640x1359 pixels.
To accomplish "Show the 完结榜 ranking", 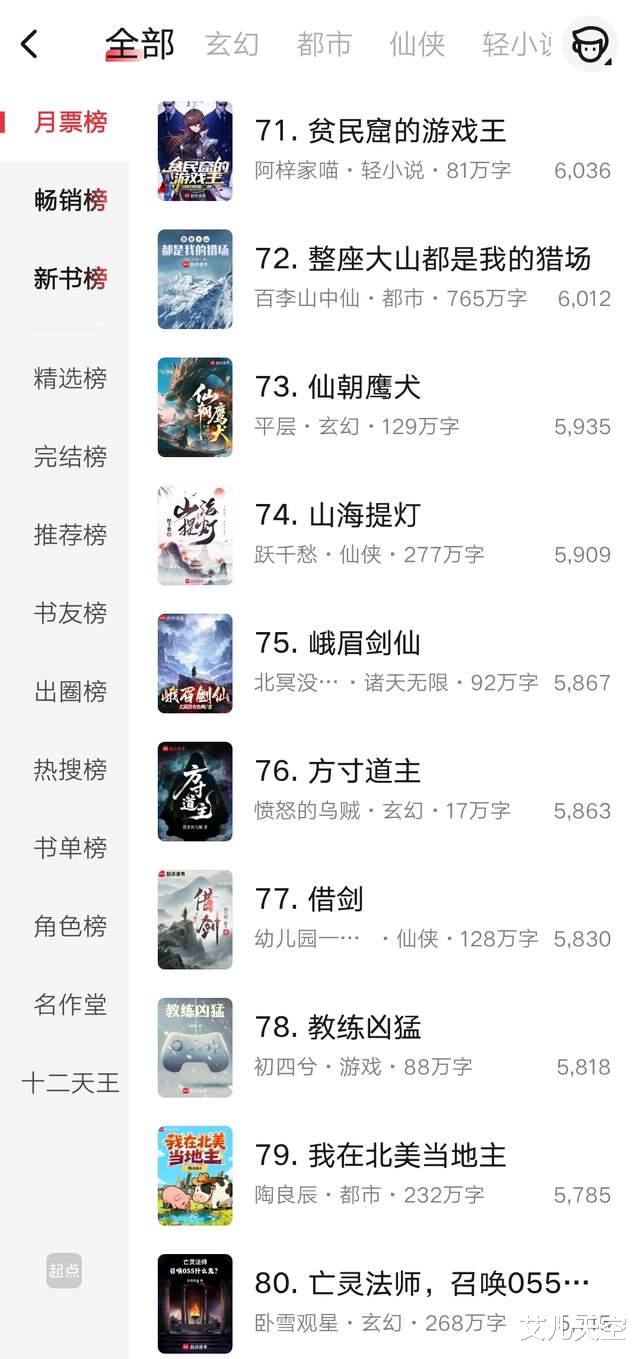I will pos(70,457).
